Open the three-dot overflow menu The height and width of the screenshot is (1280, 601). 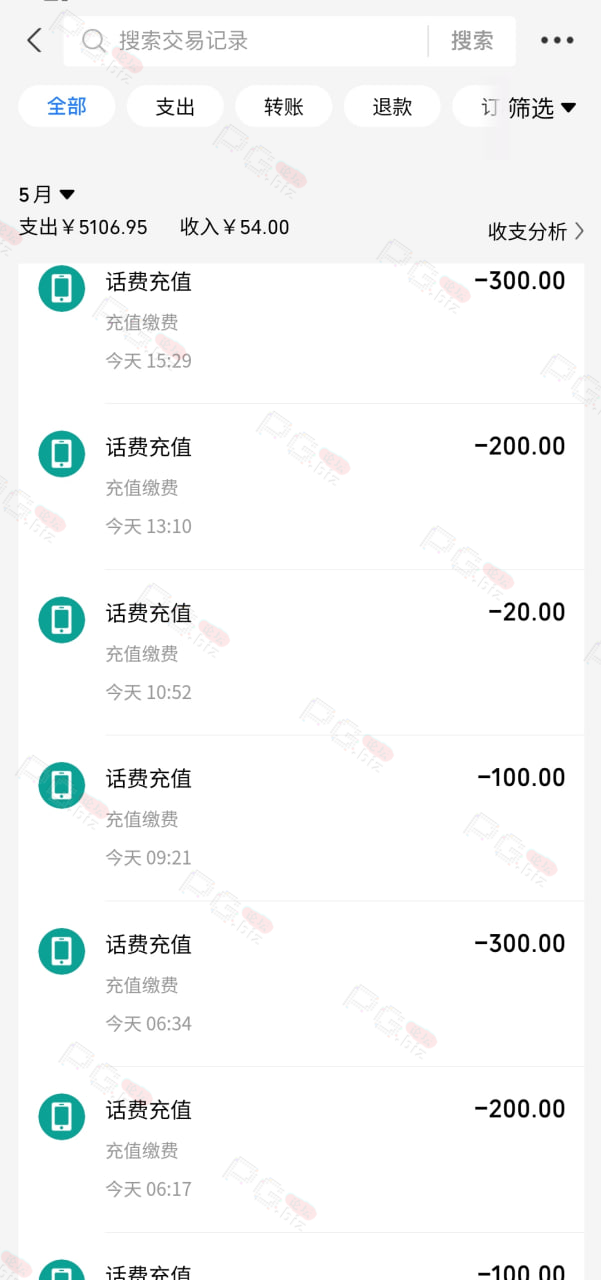(557, 41)
